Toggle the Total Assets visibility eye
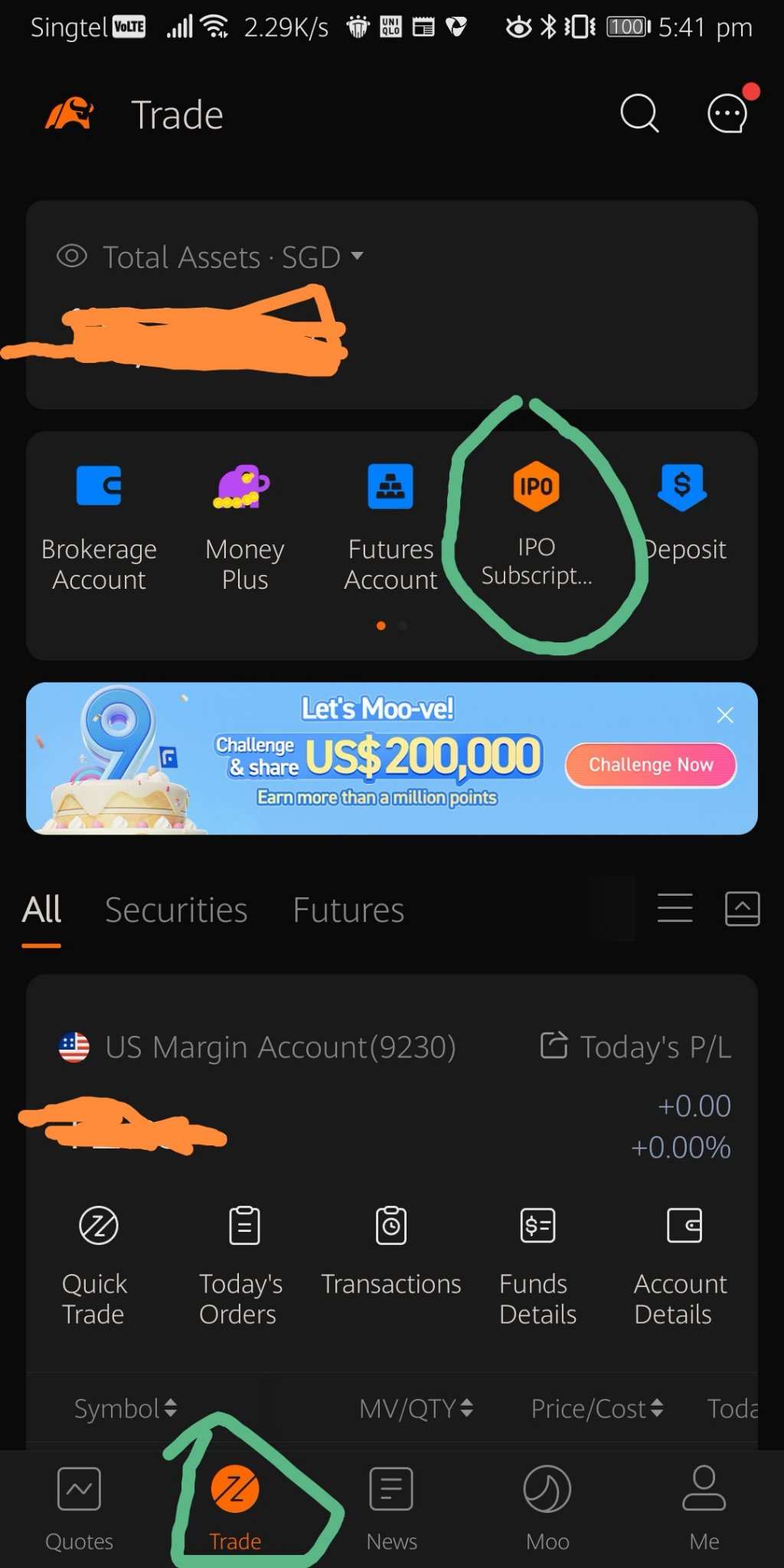 pyautogui.click(x=72, y=256)
